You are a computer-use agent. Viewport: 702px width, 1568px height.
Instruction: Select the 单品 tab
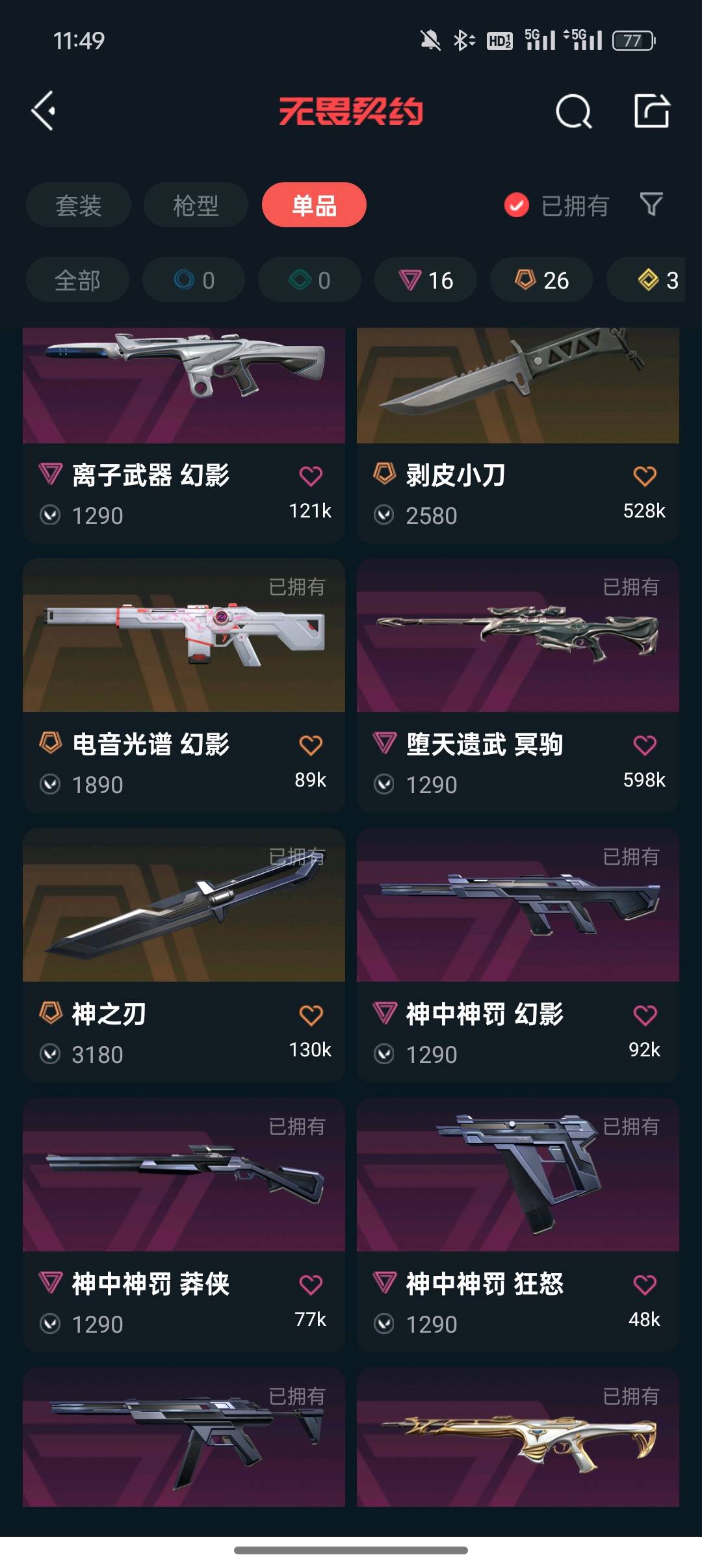coord(314,205)
